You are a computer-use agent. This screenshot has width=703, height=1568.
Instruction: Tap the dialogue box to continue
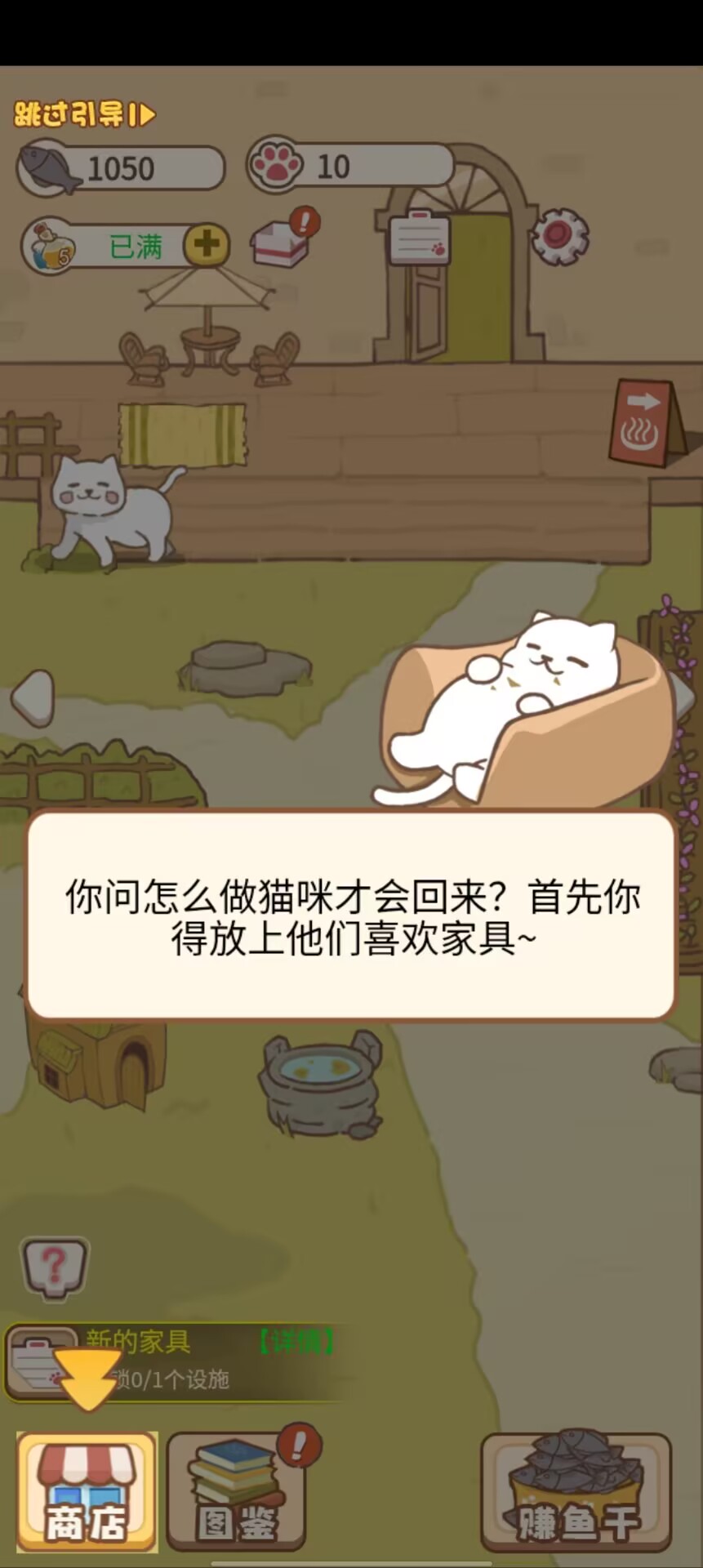(x=352, y=915)
